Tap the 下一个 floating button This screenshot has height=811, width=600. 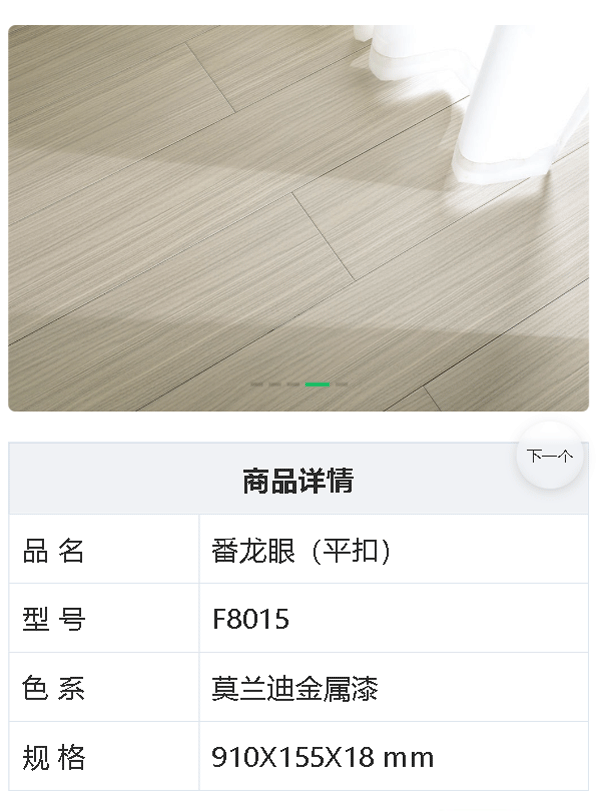tap(549, 456)
